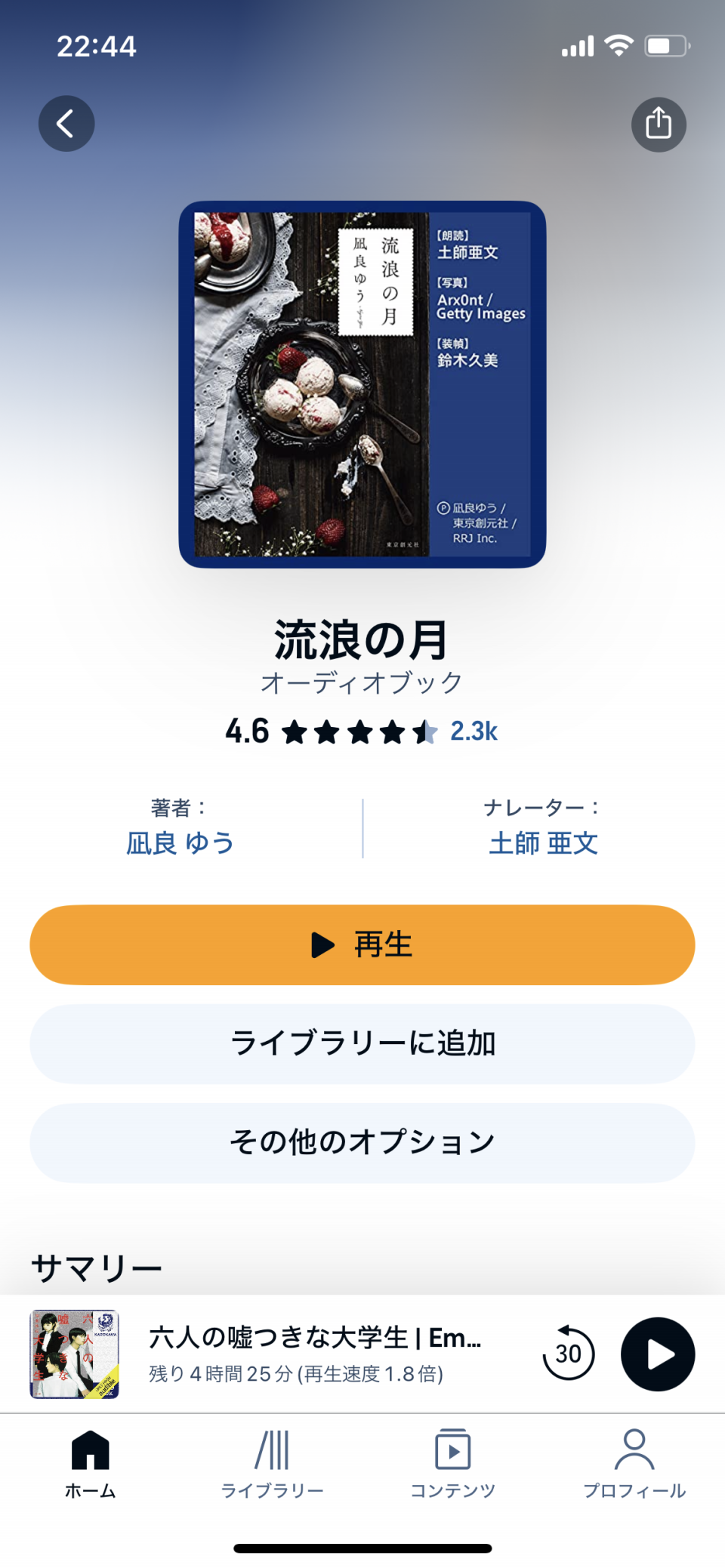725x1568 pixels.
Task: Tap ライブラリーに追加 button
Action: click(362, 1043)
